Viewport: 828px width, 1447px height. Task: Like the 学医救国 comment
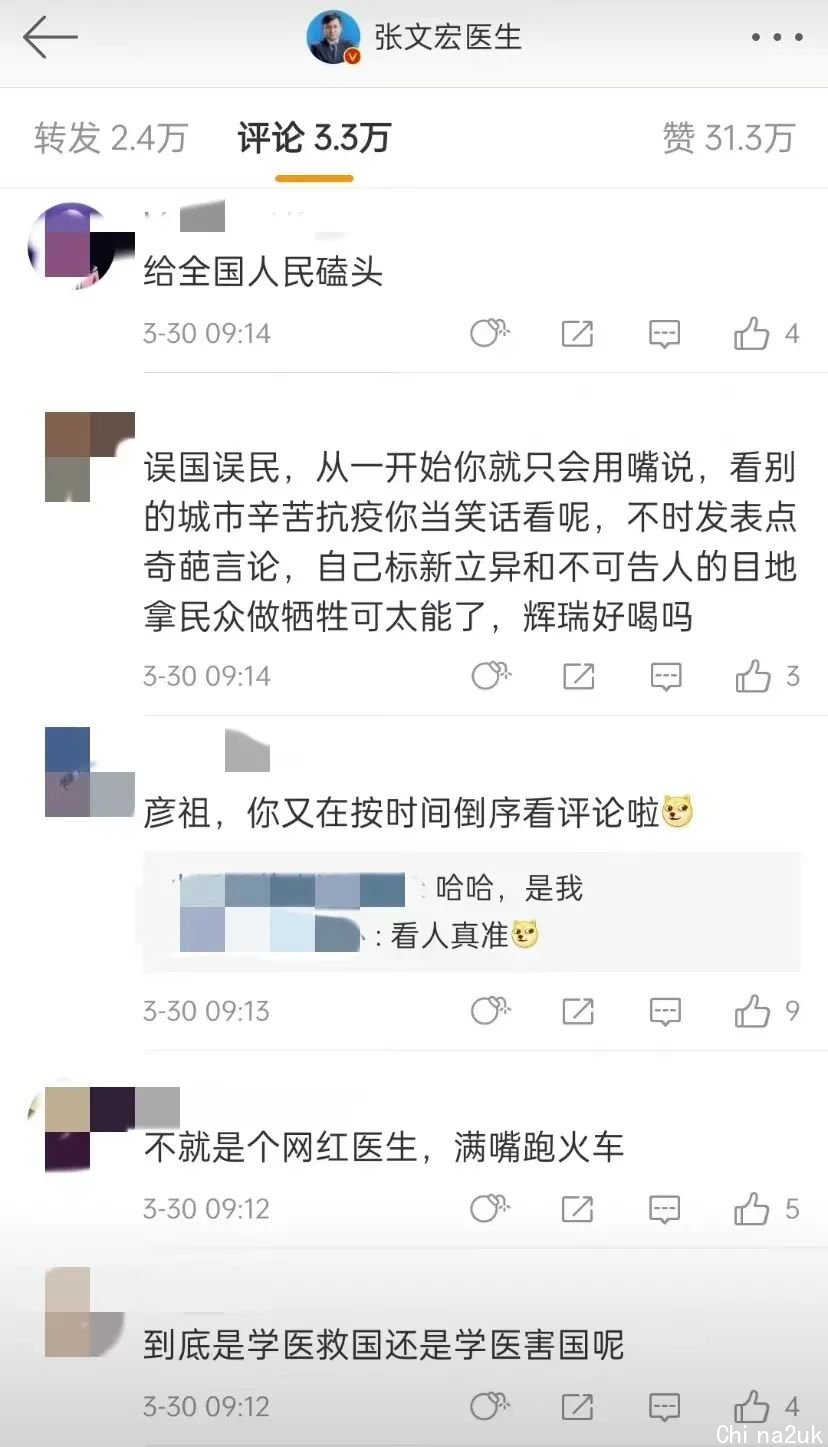[752, 1406]
